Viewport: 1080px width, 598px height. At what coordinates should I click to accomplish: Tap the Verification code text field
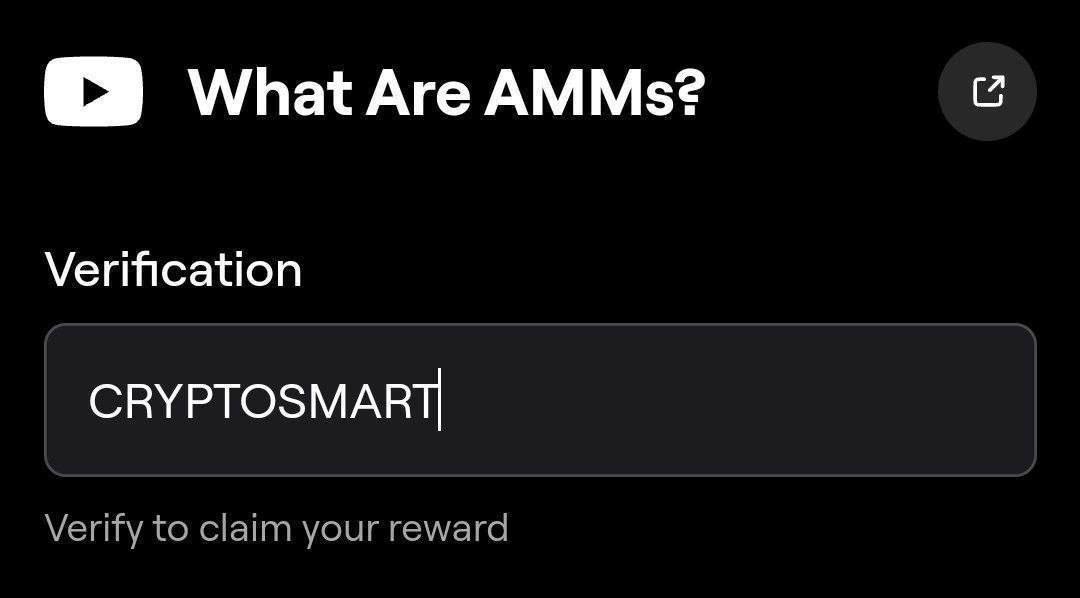pyautogui.click(x=540, y=400)
